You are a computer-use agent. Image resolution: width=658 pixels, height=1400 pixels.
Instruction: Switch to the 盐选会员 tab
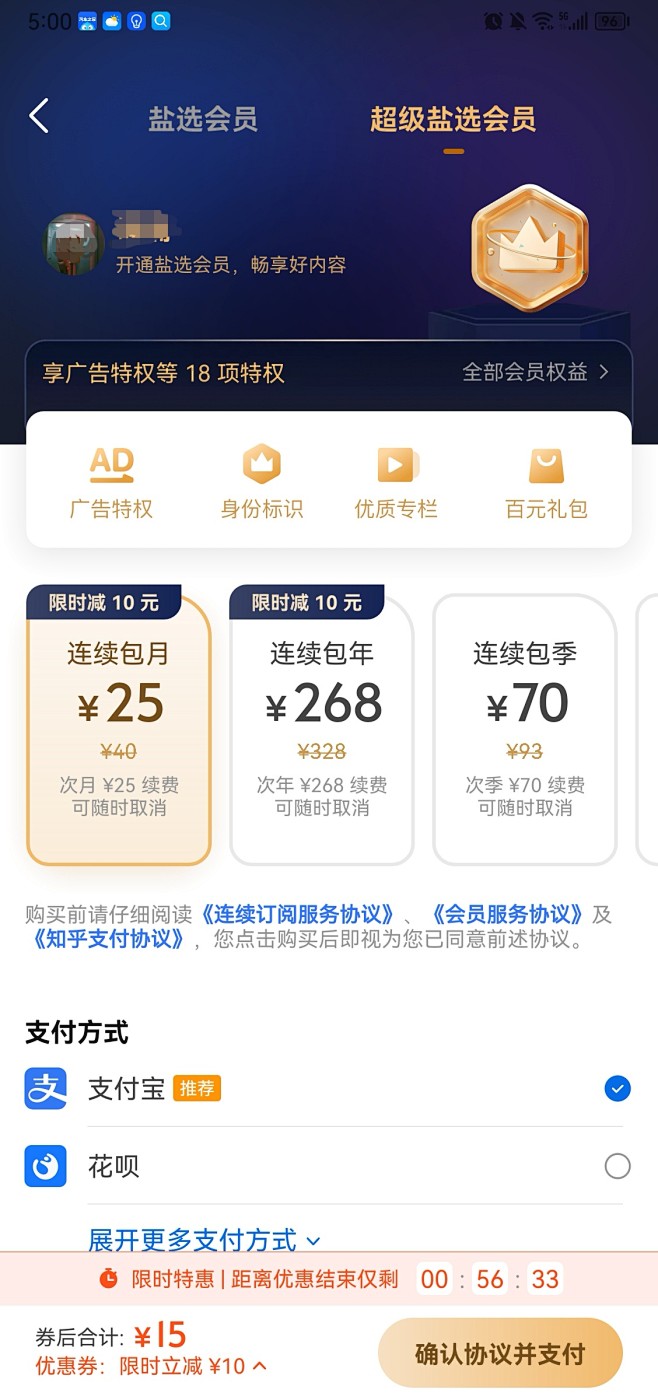pyautogui.click(x=203, y=119)
